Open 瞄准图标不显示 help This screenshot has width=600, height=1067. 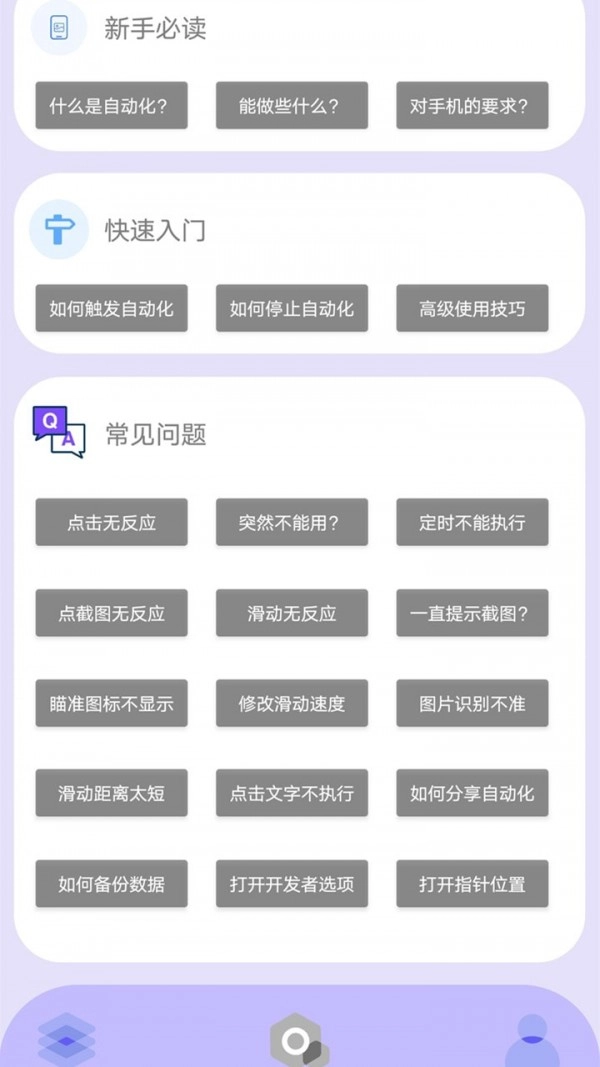(x=111, y=703)
